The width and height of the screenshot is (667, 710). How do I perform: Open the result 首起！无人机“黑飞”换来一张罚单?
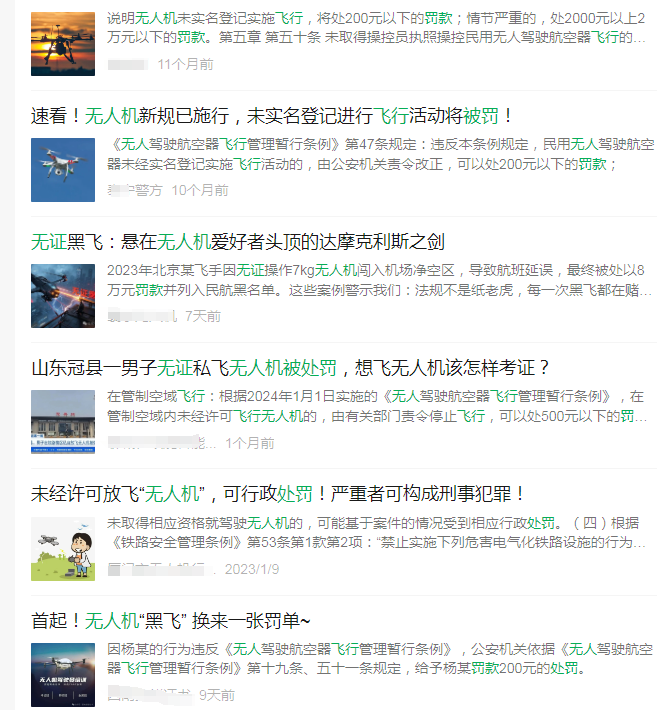pyautogui.click(x=171, y=620)
